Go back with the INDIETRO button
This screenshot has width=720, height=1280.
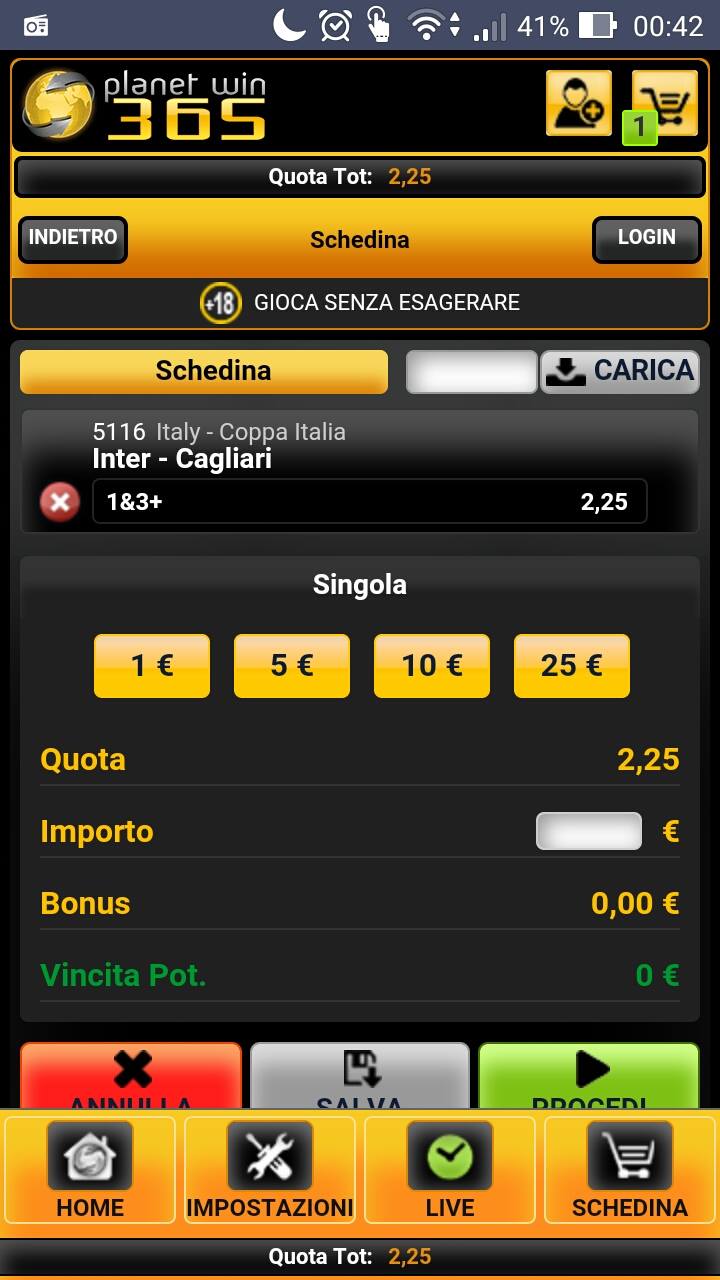click(73, 239)
